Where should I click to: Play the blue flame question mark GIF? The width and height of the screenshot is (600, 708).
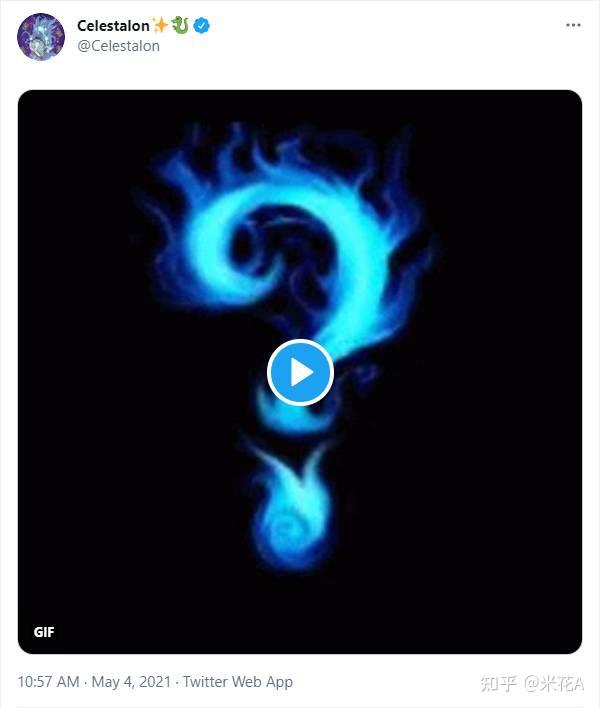[x=300, y=373]
